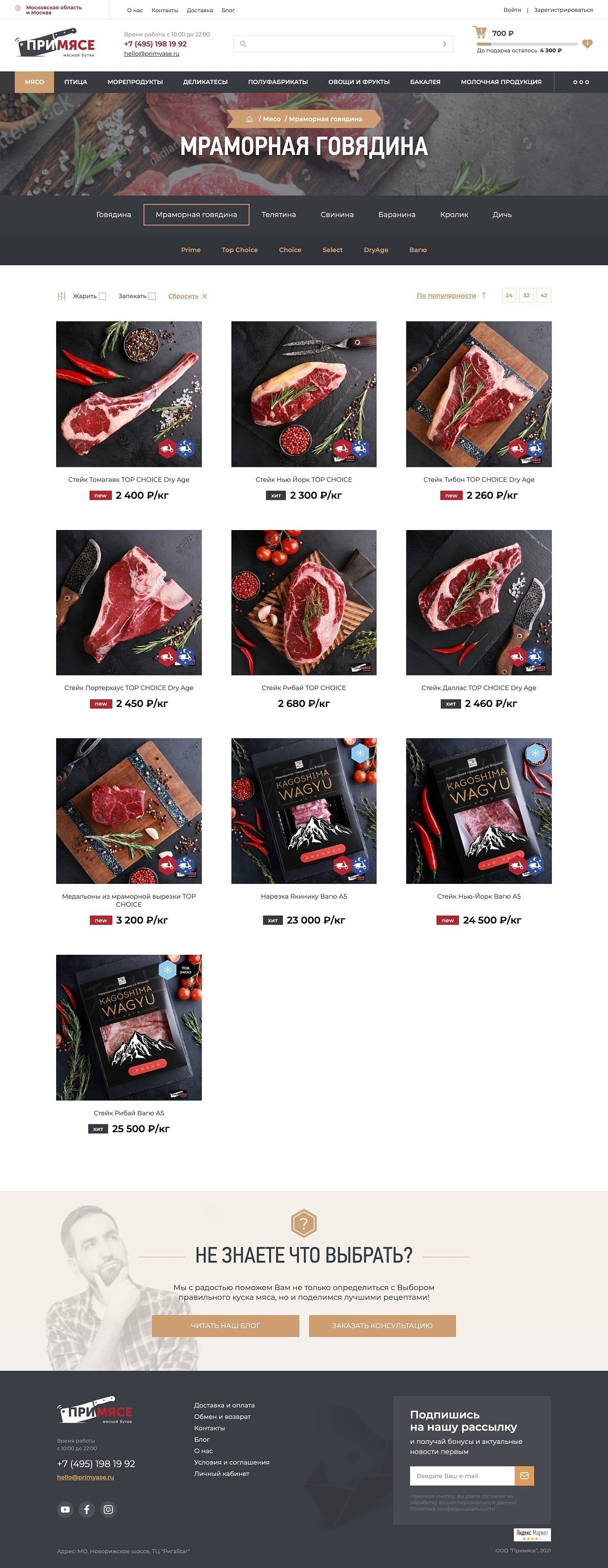Open Стейк Томагавк TOP CHOICE Dry Age
Image resolution: width=608 pixels, height=1568 pixels.
(x=128, y=394)
